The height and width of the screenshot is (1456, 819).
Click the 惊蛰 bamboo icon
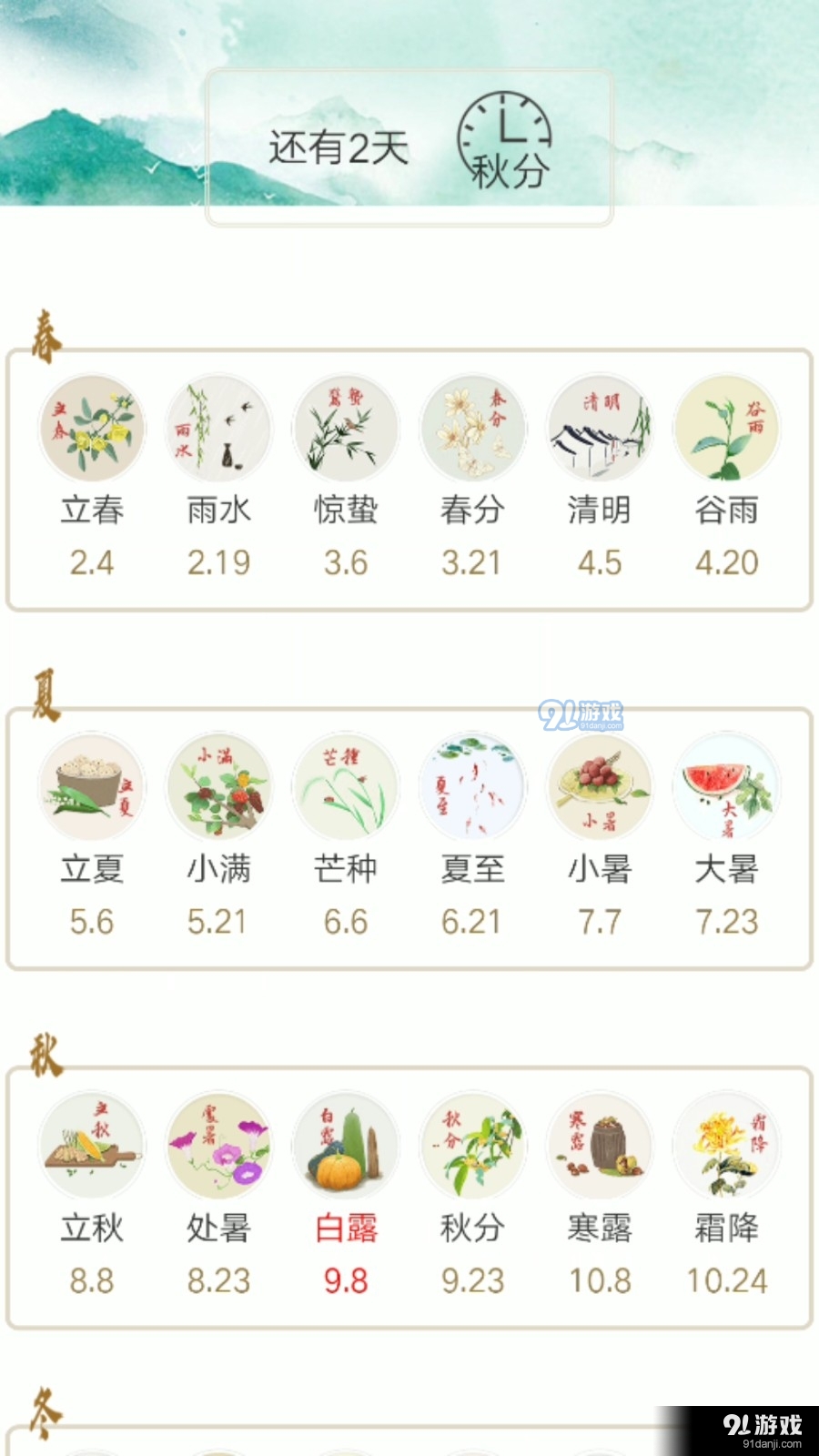(x=346, y=428)
